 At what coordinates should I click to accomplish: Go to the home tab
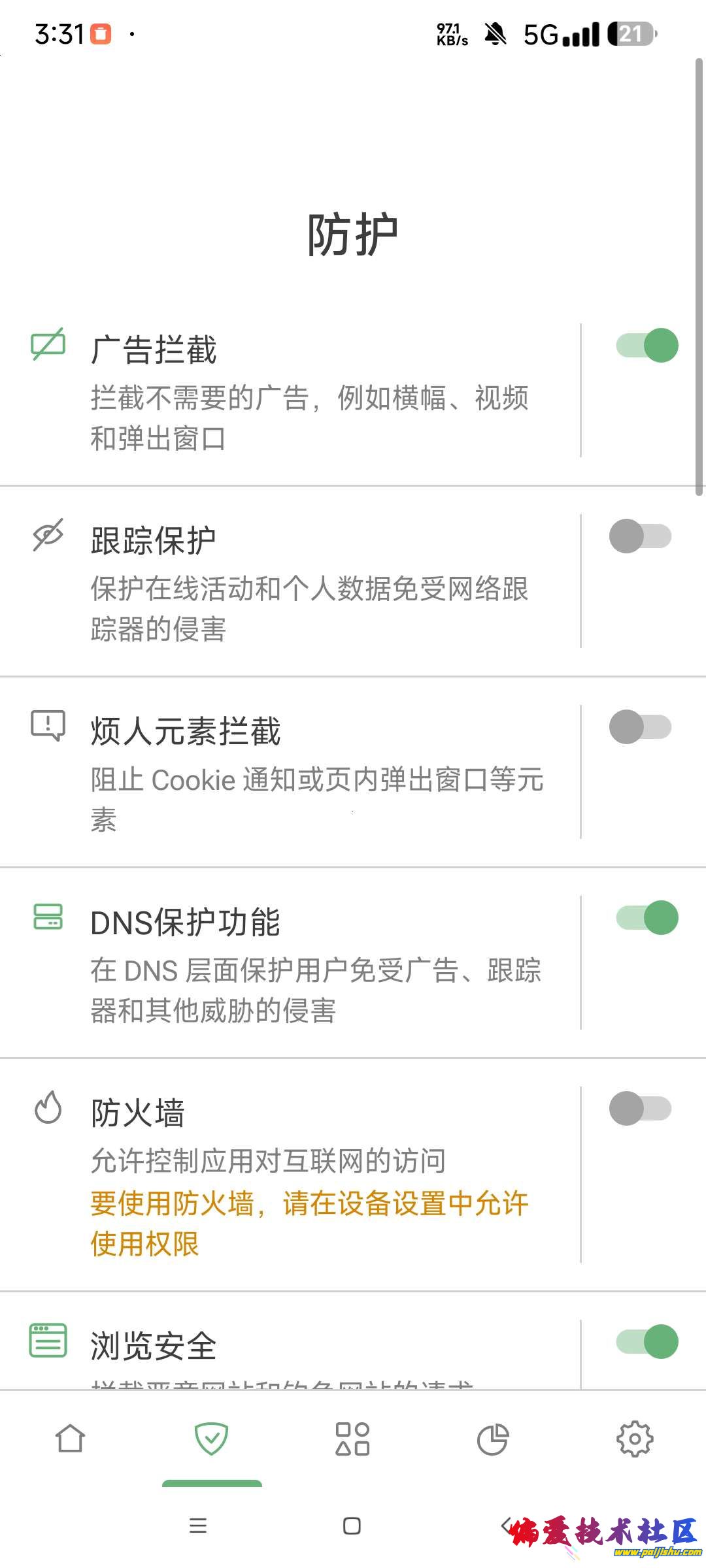(71, 1439)
